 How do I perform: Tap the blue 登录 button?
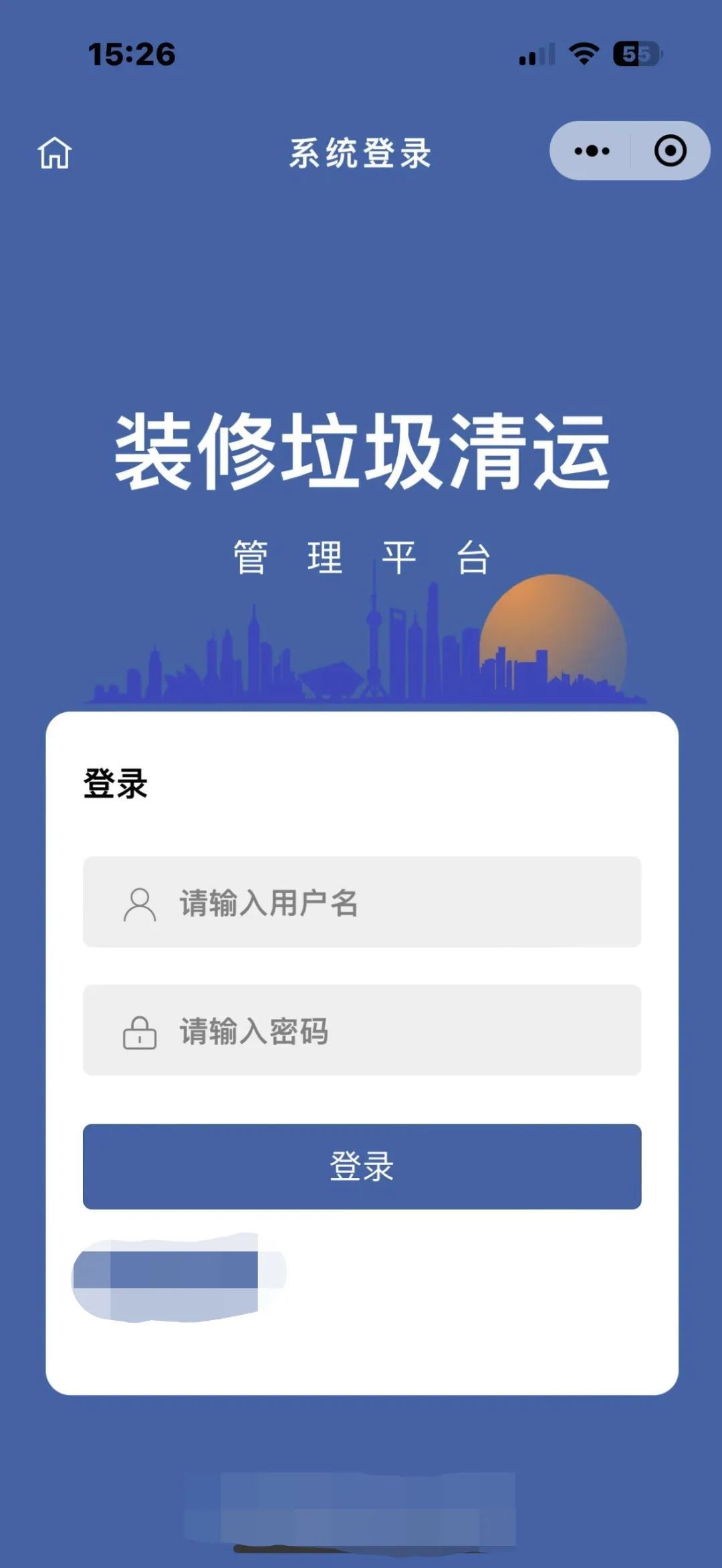[x=362, y=1166]
